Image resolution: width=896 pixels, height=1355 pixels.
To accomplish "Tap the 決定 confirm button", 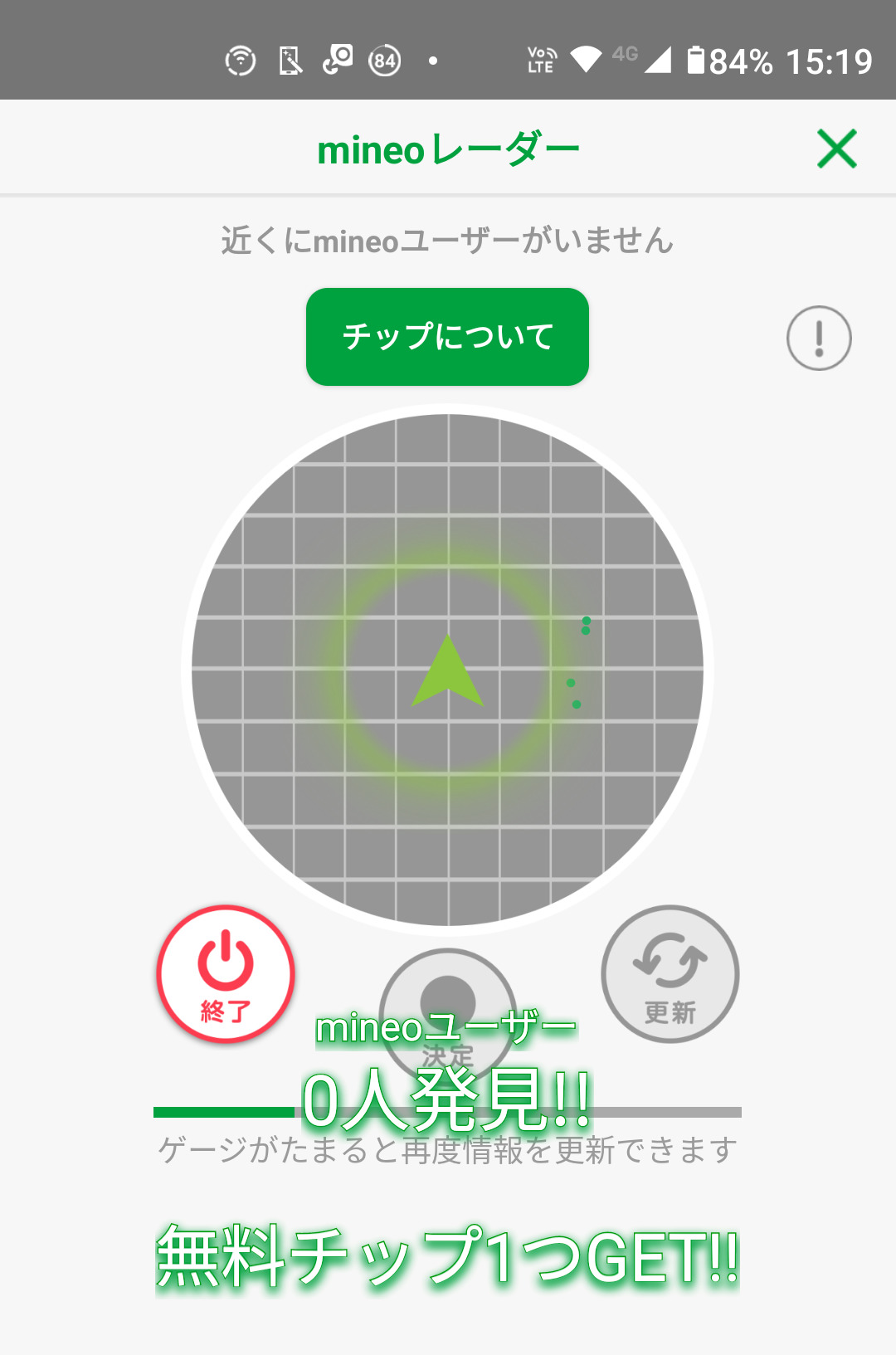I will [x=448, y=1012].
